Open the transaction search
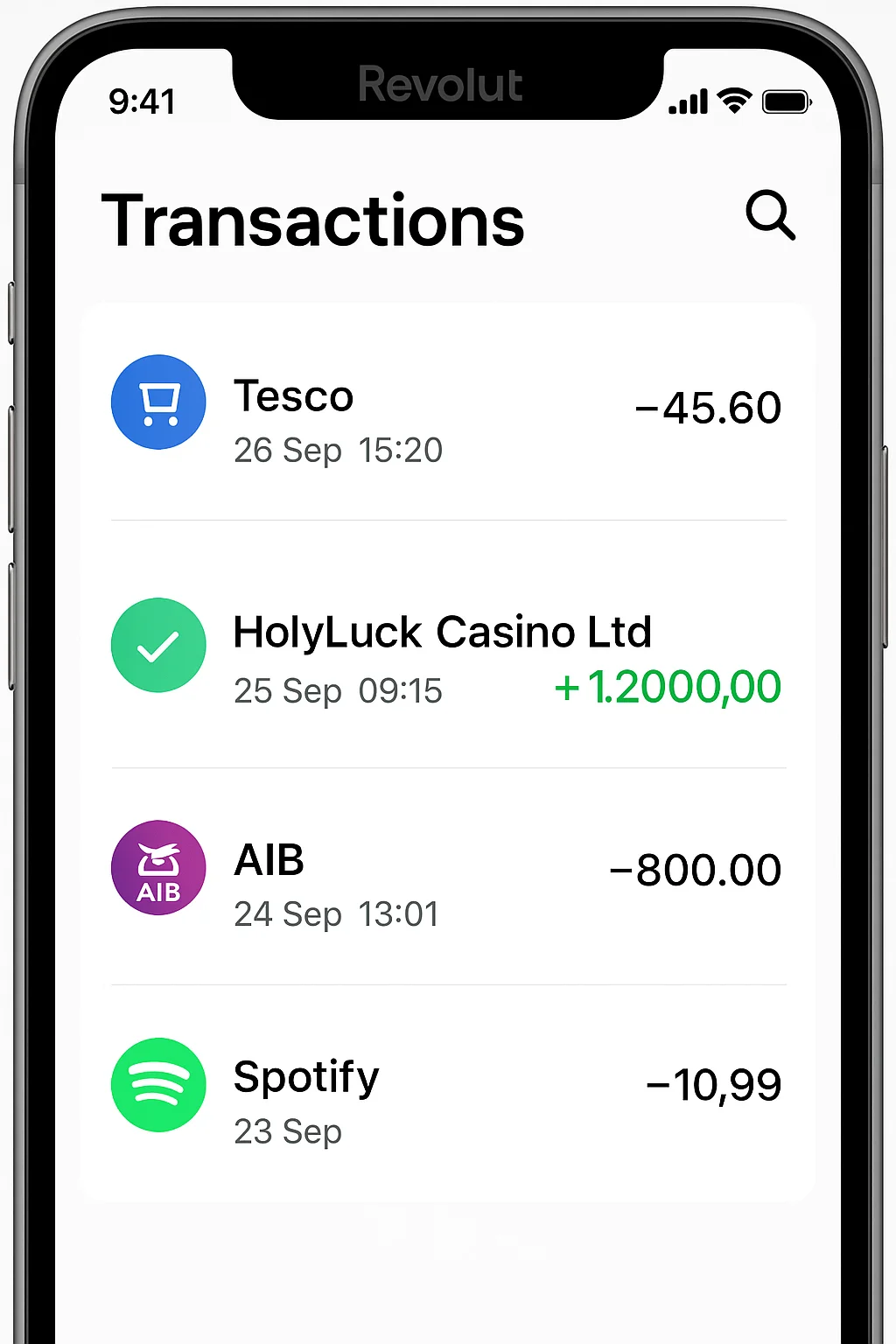This screenshot has width=896, height=1344. click(770, 215)
